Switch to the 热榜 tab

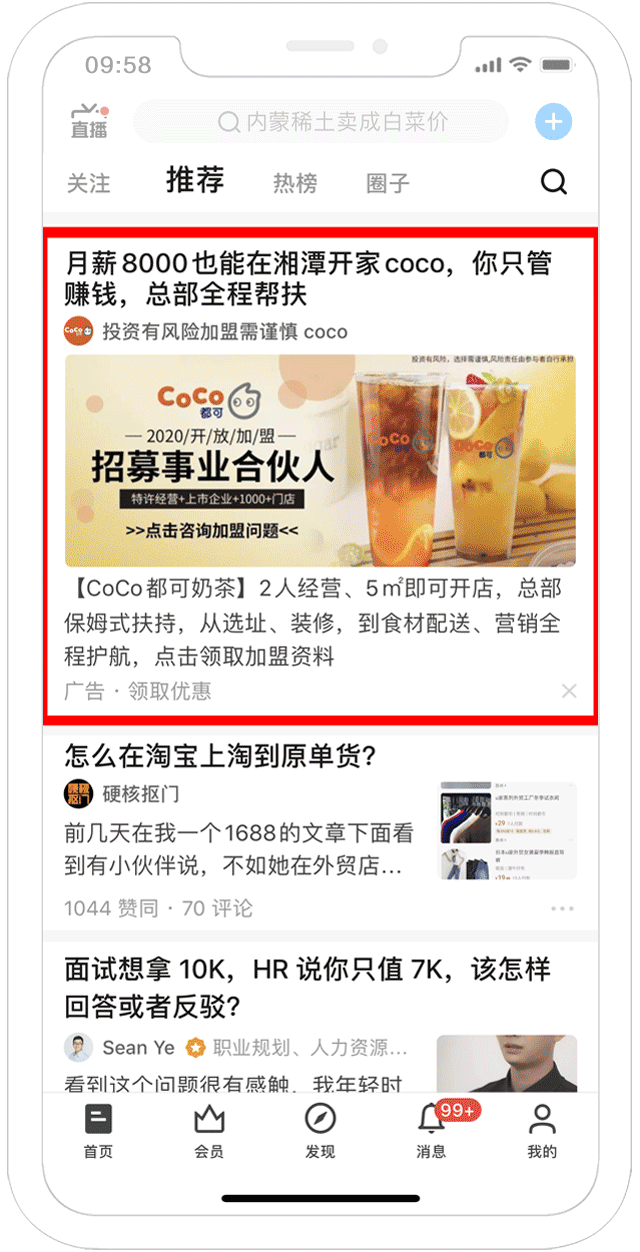(x=295, y=183)
